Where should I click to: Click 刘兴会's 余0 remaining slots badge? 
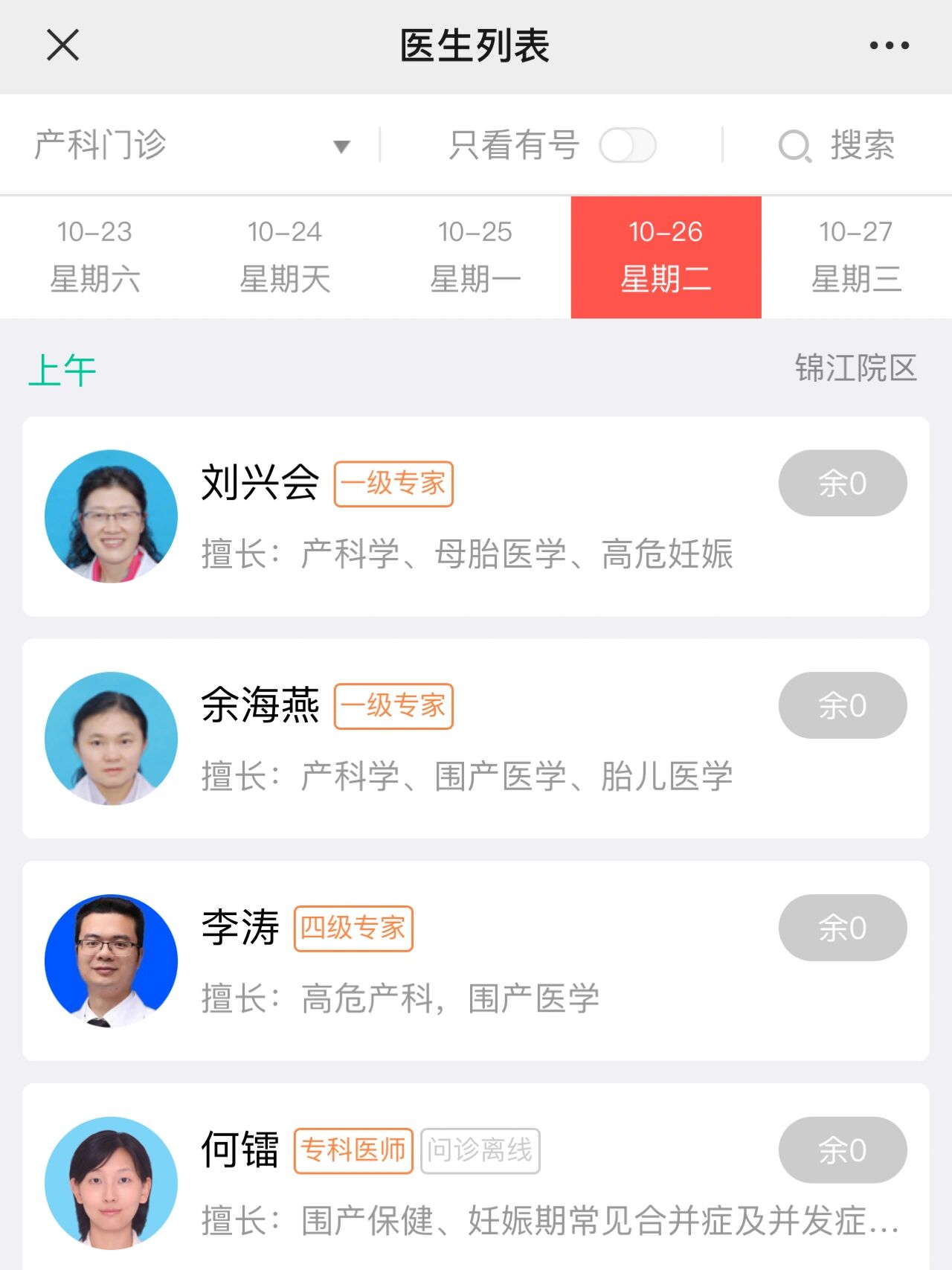tap(842, 483)
